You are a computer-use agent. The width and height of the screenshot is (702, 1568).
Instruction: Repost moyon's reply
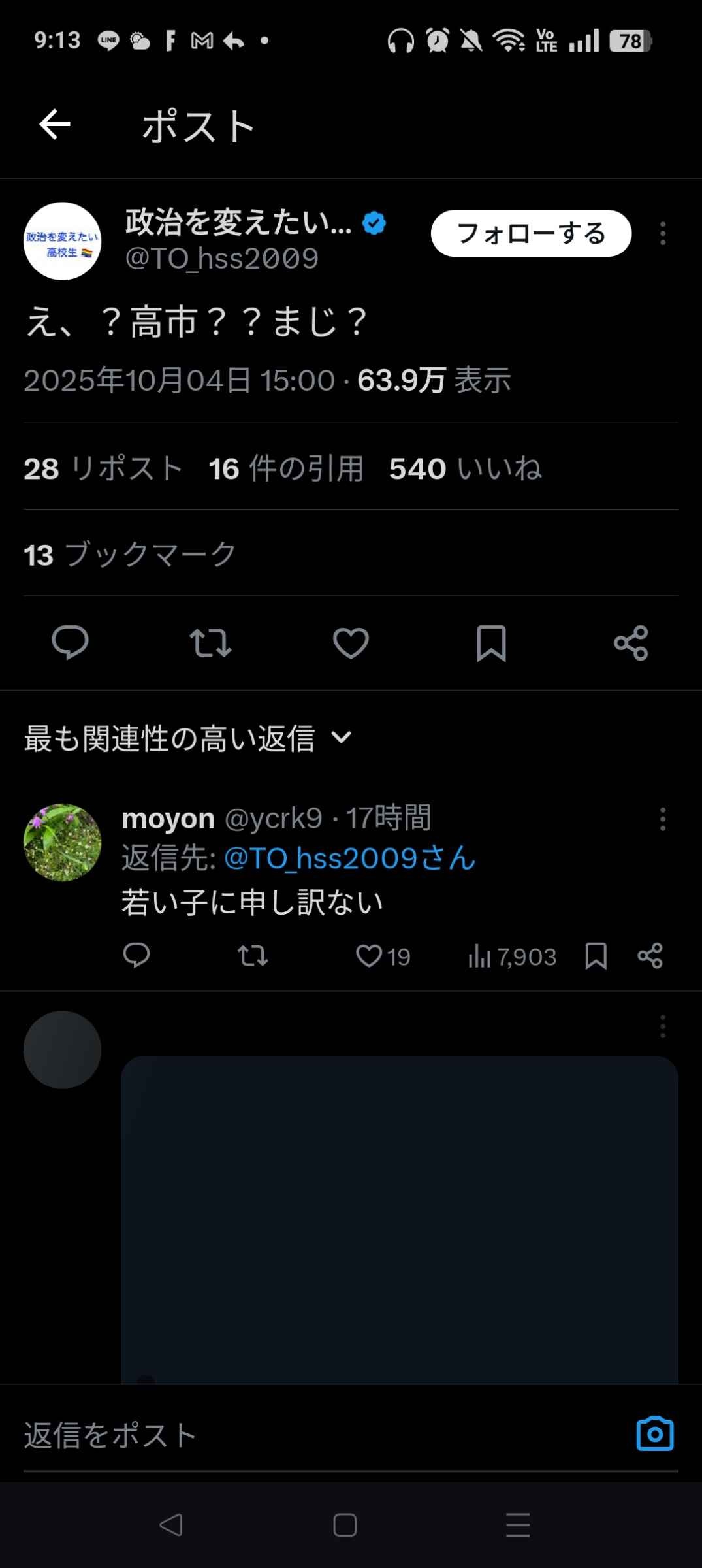click(x=253, y=956)
